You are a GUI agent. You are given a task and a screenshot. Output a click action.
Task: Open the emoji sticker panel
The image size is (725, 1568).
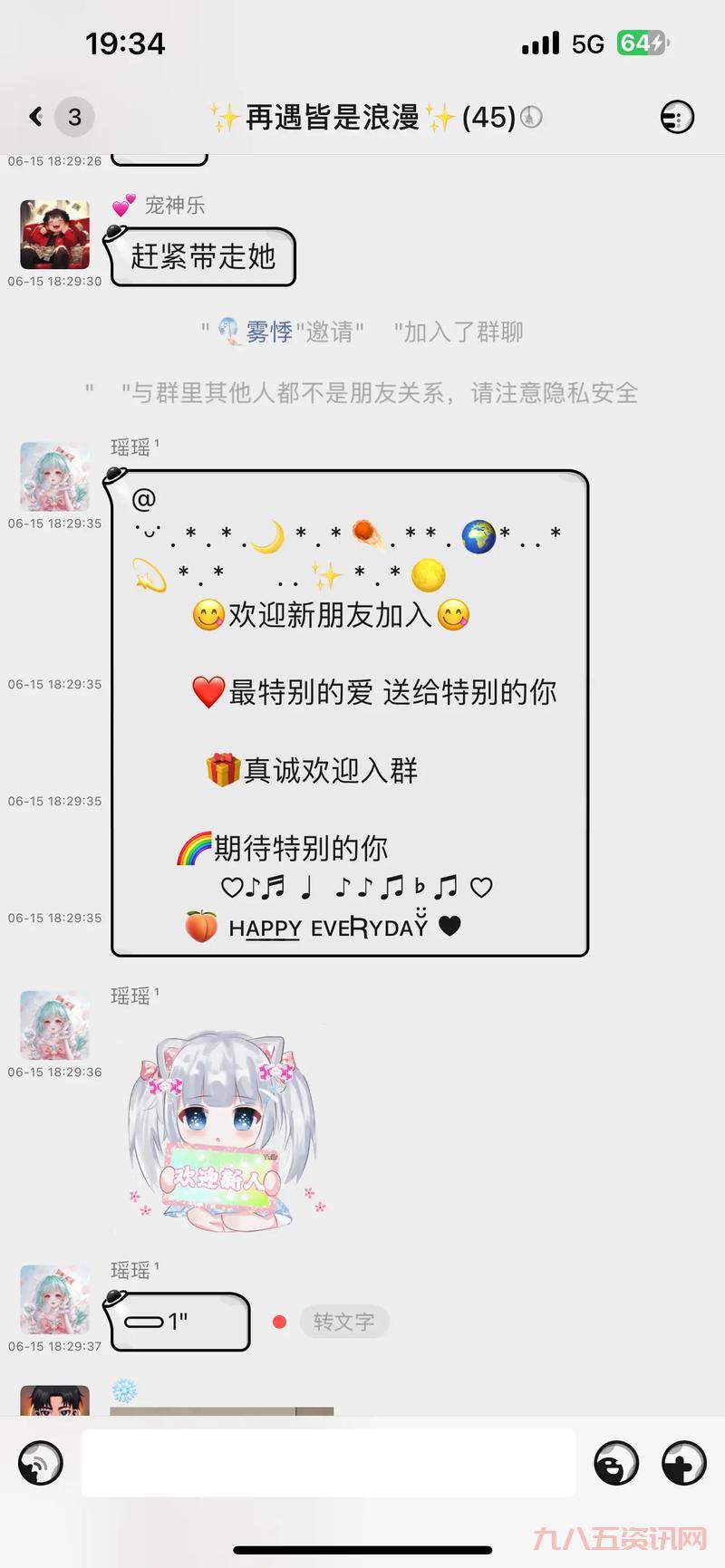616,1463
